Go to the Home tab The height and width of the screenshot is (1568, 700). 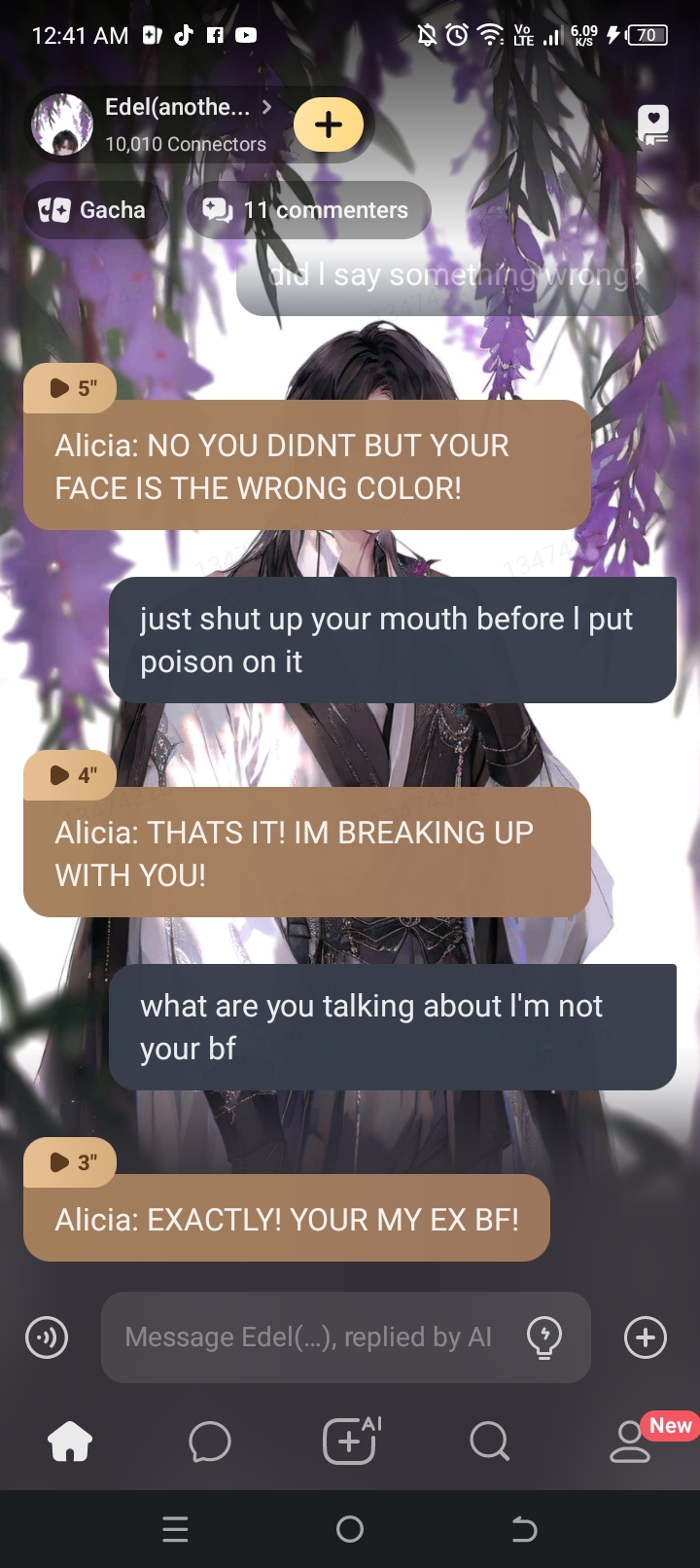click(70, 1442)
